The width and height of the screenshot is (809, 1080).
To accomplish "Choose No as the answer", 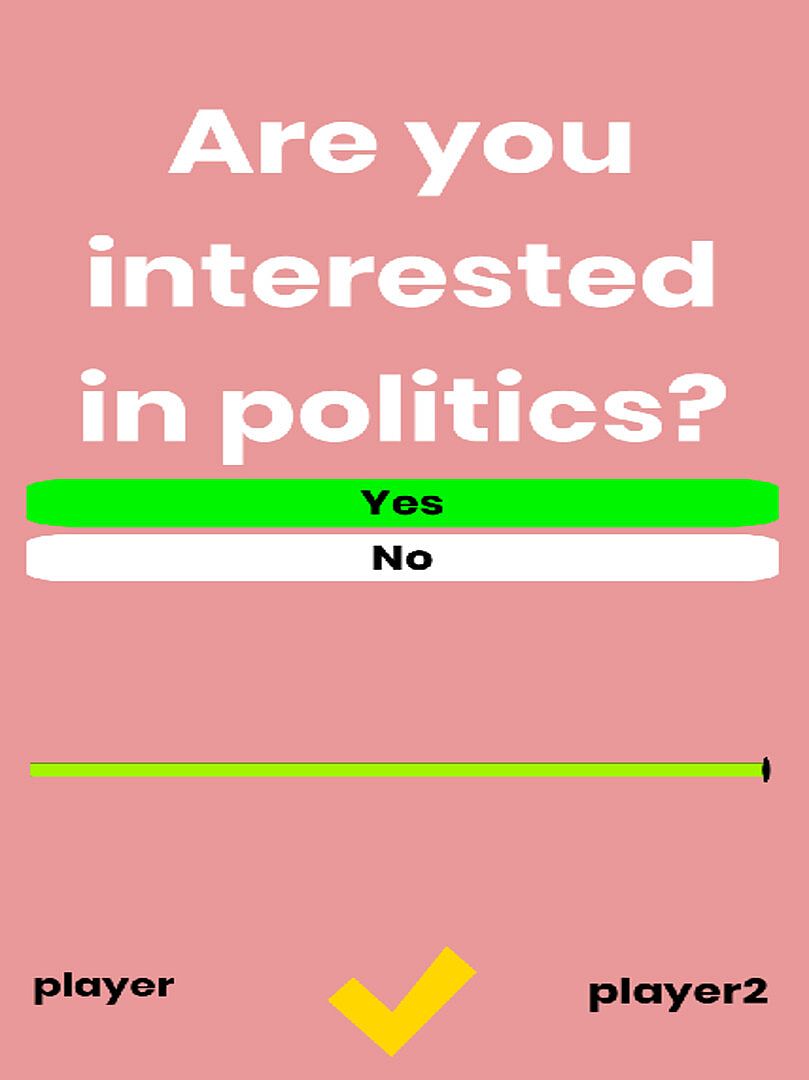I will [402, 558].
